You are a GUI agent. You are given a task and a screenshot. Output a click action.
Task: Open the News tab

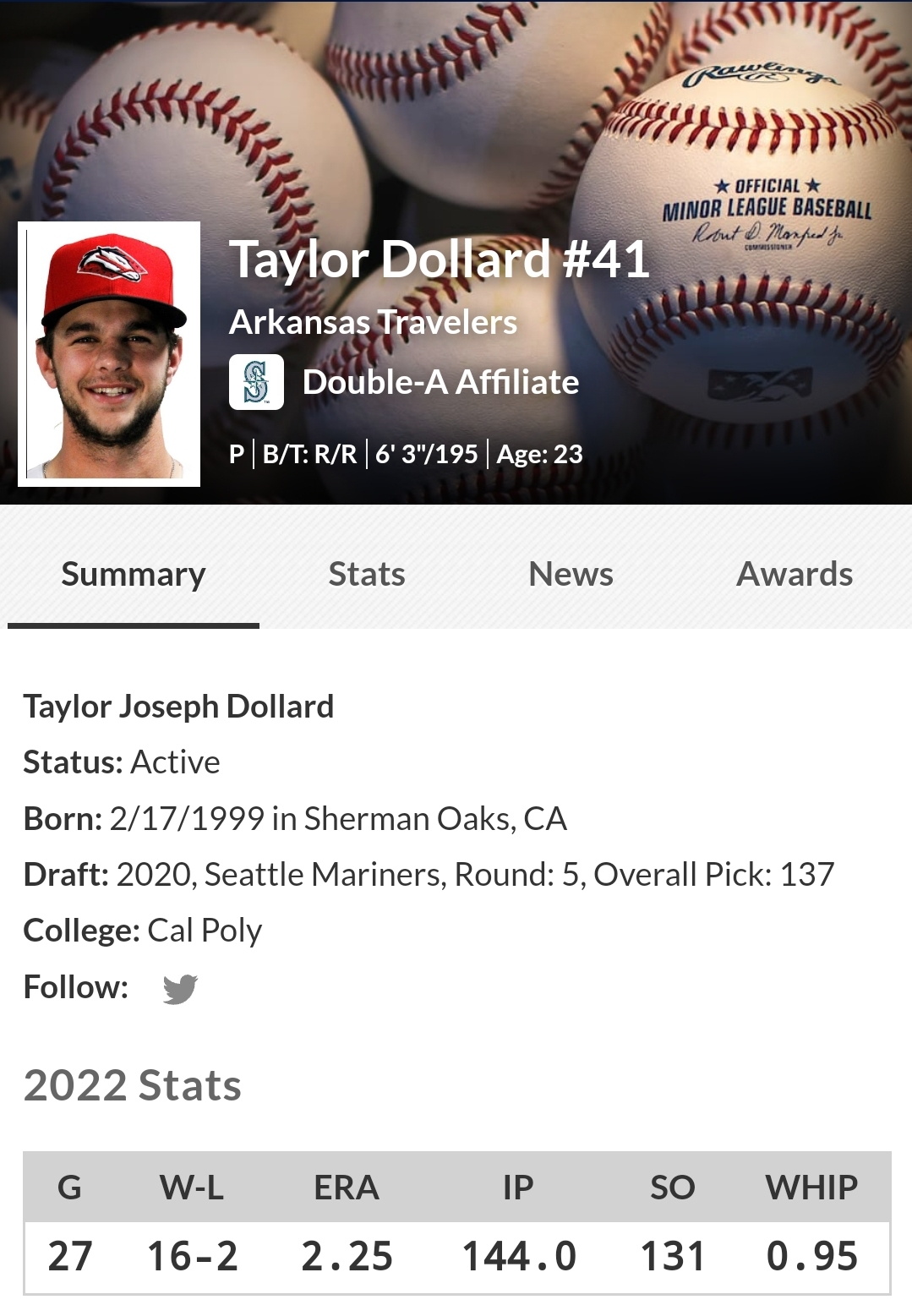571,575
